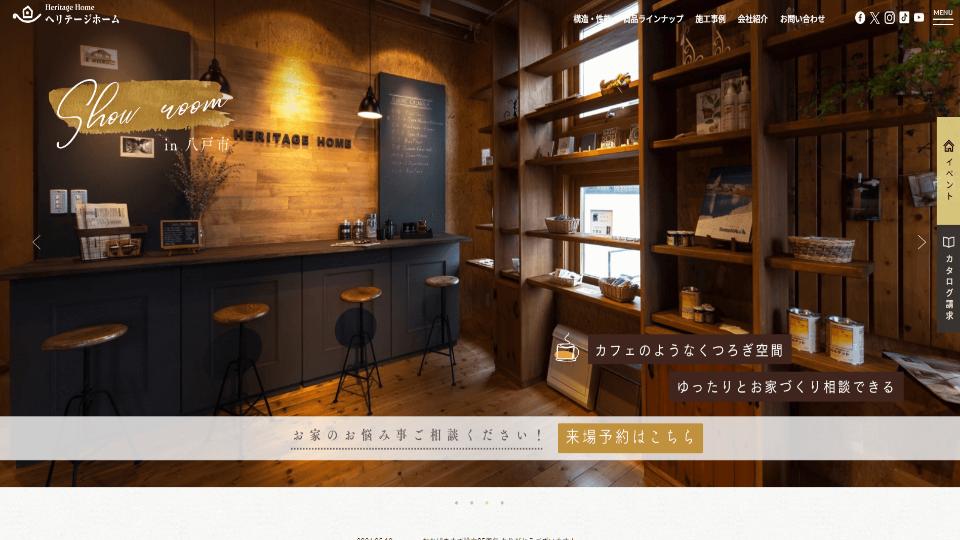Image resolution: width=960 pixels, height=540 pixels.
Task: Open the Instagram icon
Action: [x=889, y=18]
